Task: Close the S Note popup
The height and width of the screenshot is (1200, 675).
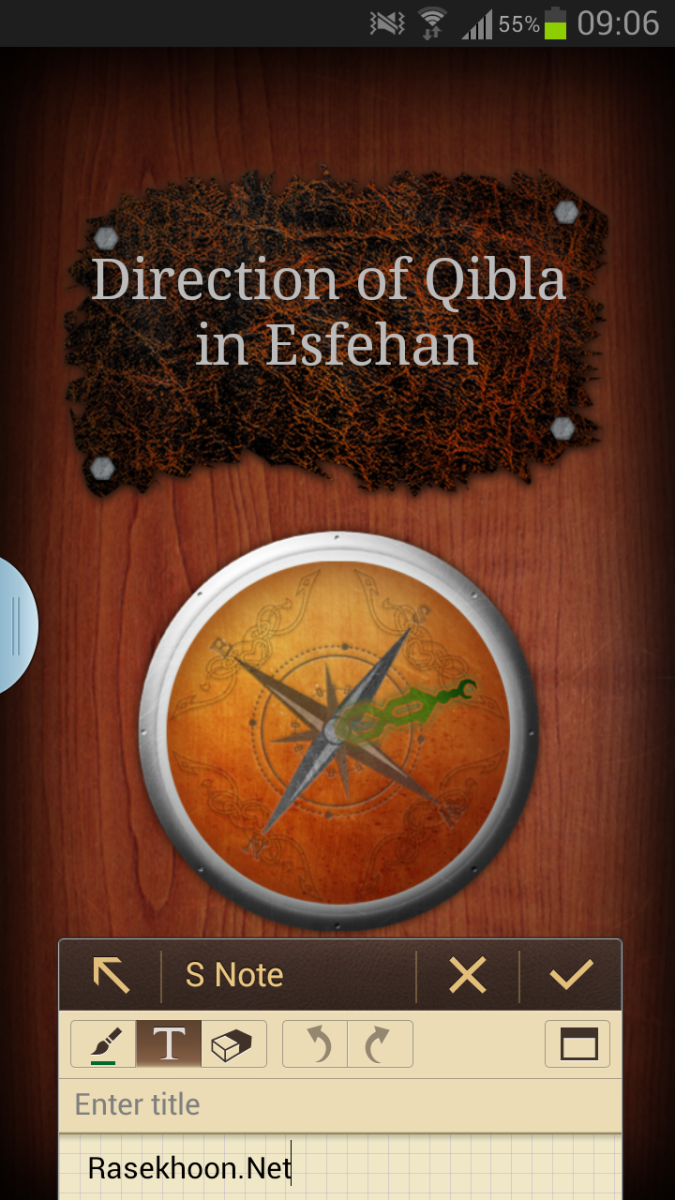Action: (467, 975)
